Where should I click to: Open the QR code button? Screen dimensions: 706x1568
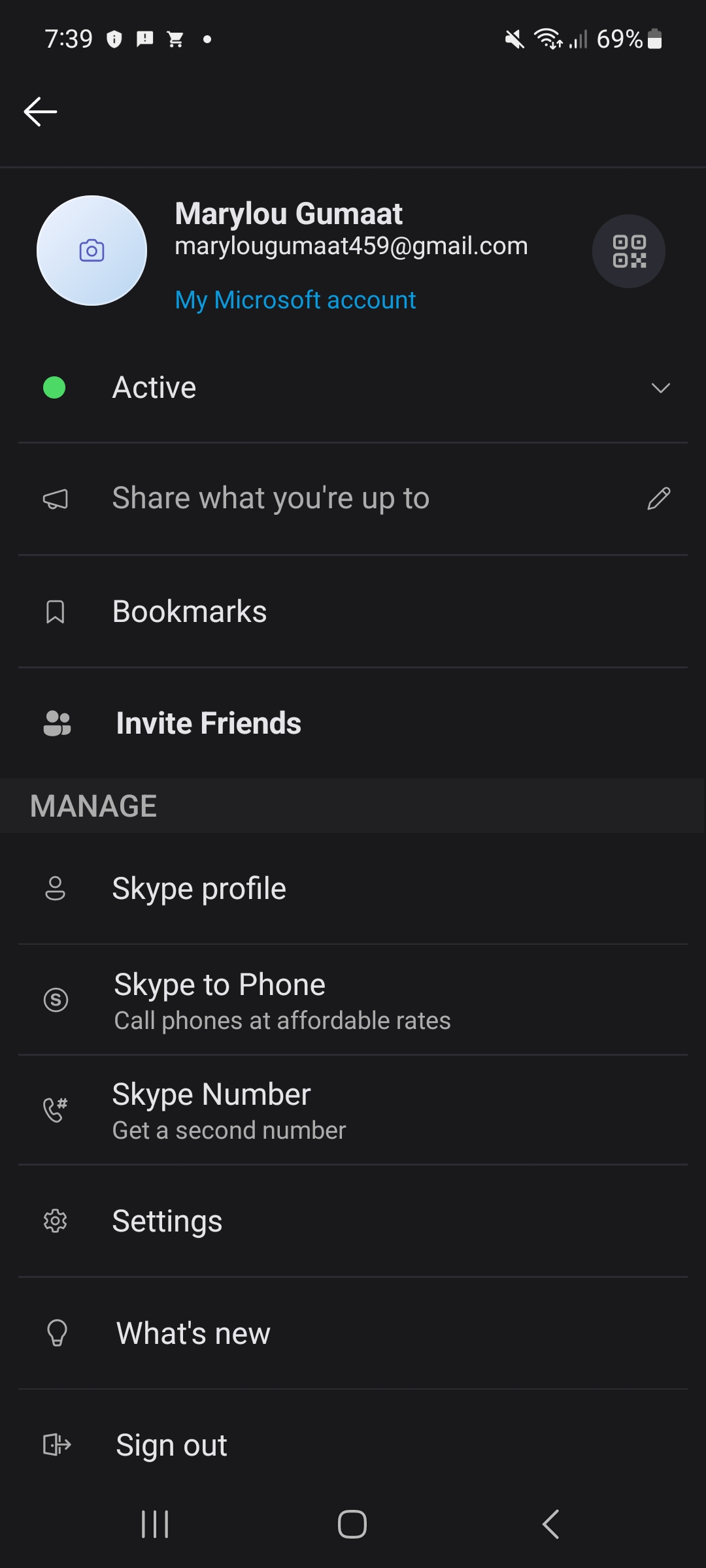(x=629, y=252)
